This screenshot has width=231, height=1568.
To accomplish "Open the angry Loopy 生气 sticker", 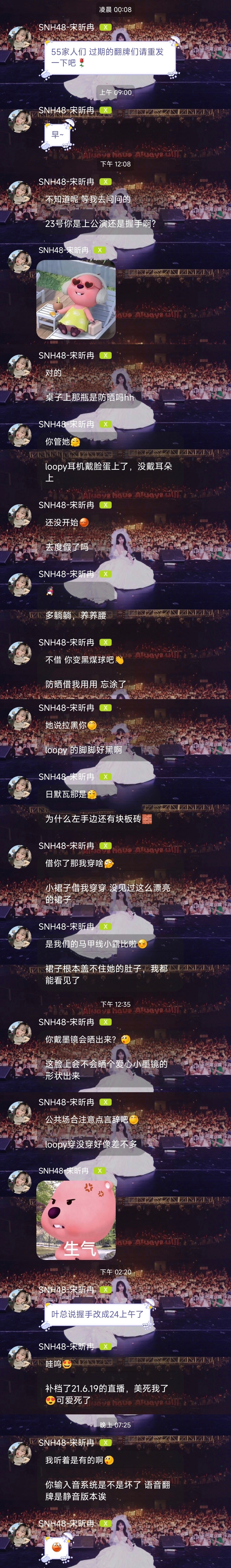I will tap(76, 1220).
